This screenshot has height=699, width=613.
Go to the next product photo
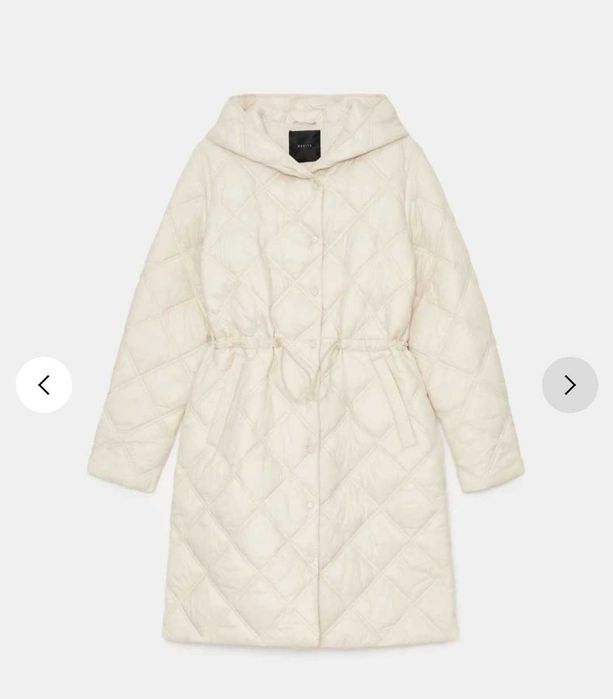[569, 385]
